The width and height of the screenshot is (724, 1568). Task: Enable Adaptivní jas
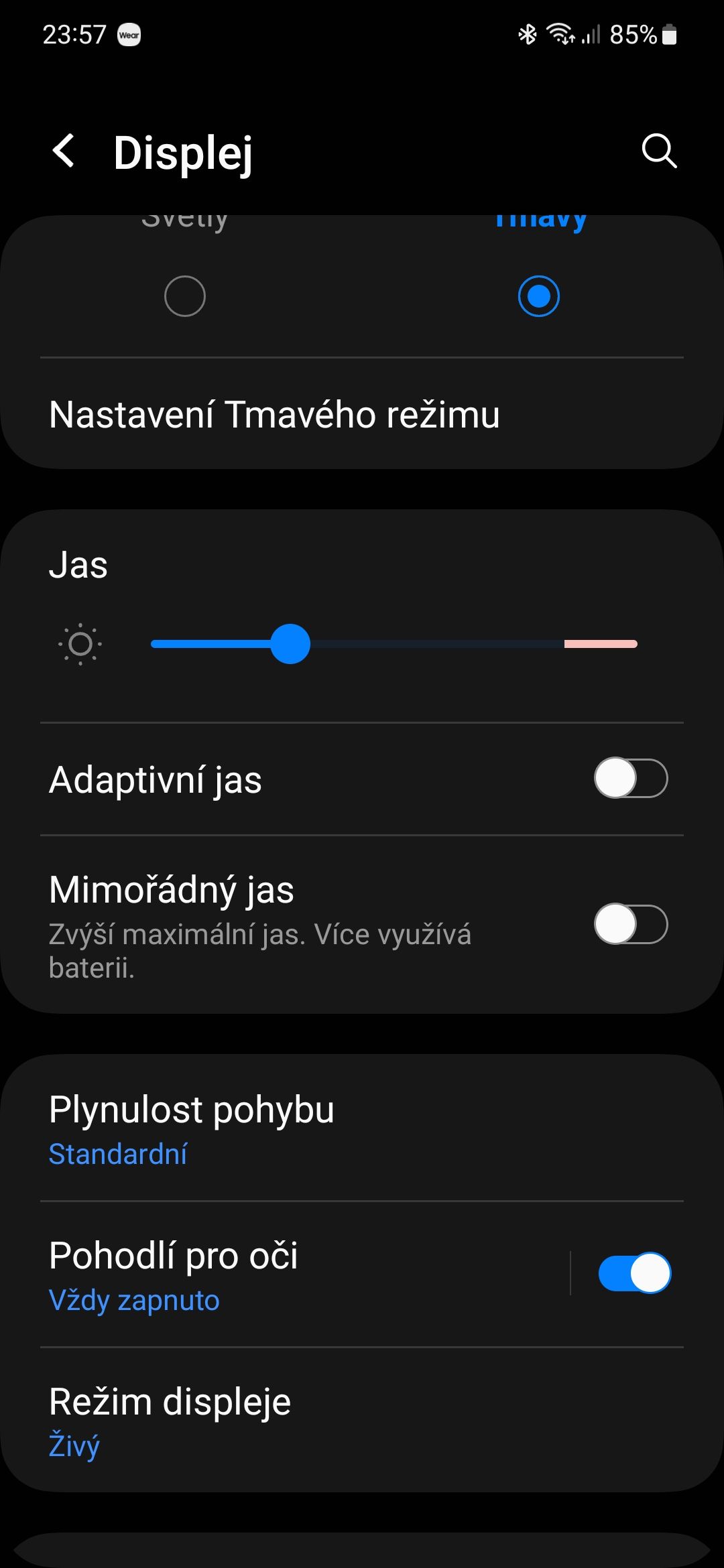pyautogui.click(x=631, y=779)
